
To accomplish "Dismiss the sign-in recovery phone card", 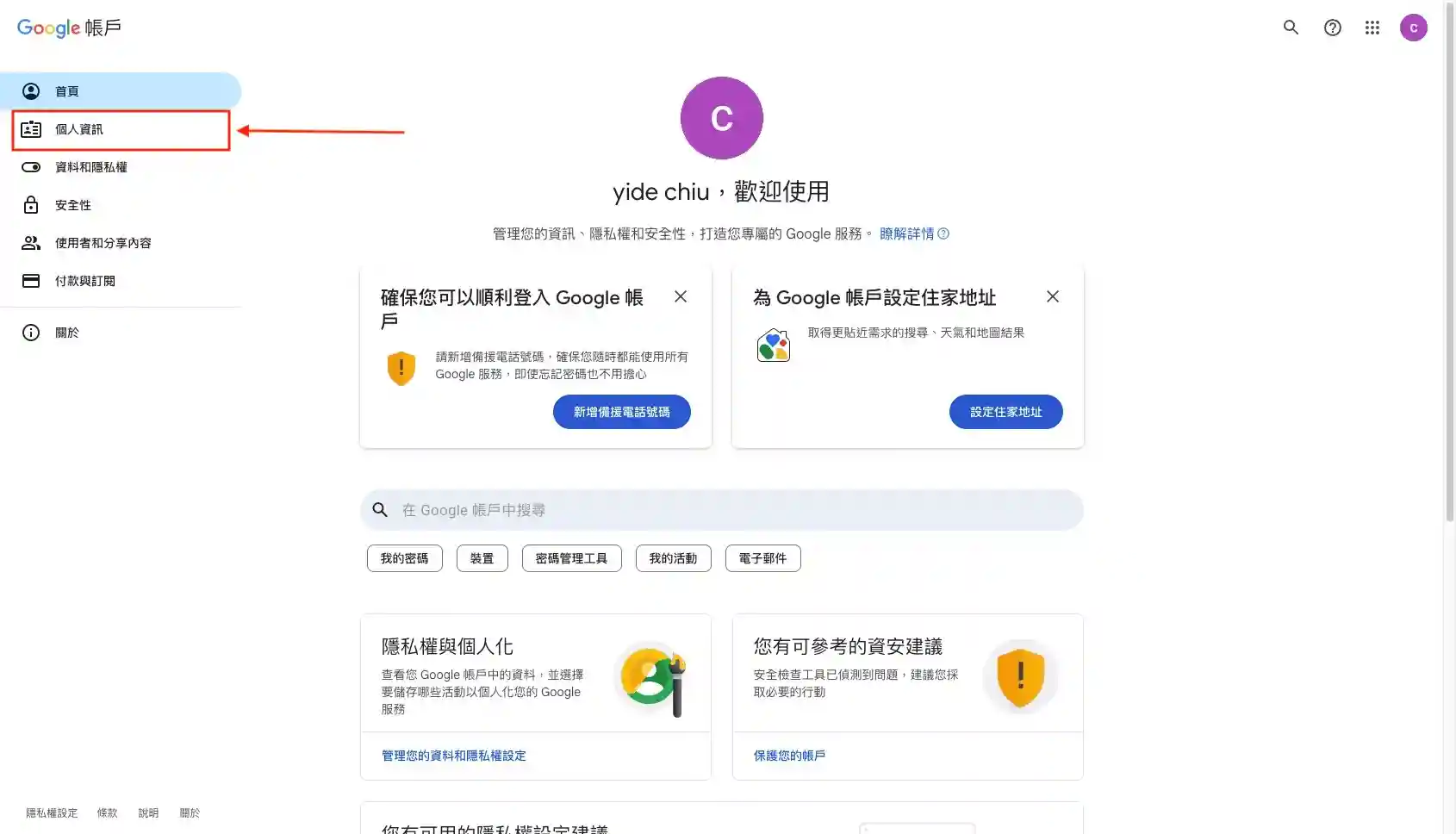I will click(681, 296).
